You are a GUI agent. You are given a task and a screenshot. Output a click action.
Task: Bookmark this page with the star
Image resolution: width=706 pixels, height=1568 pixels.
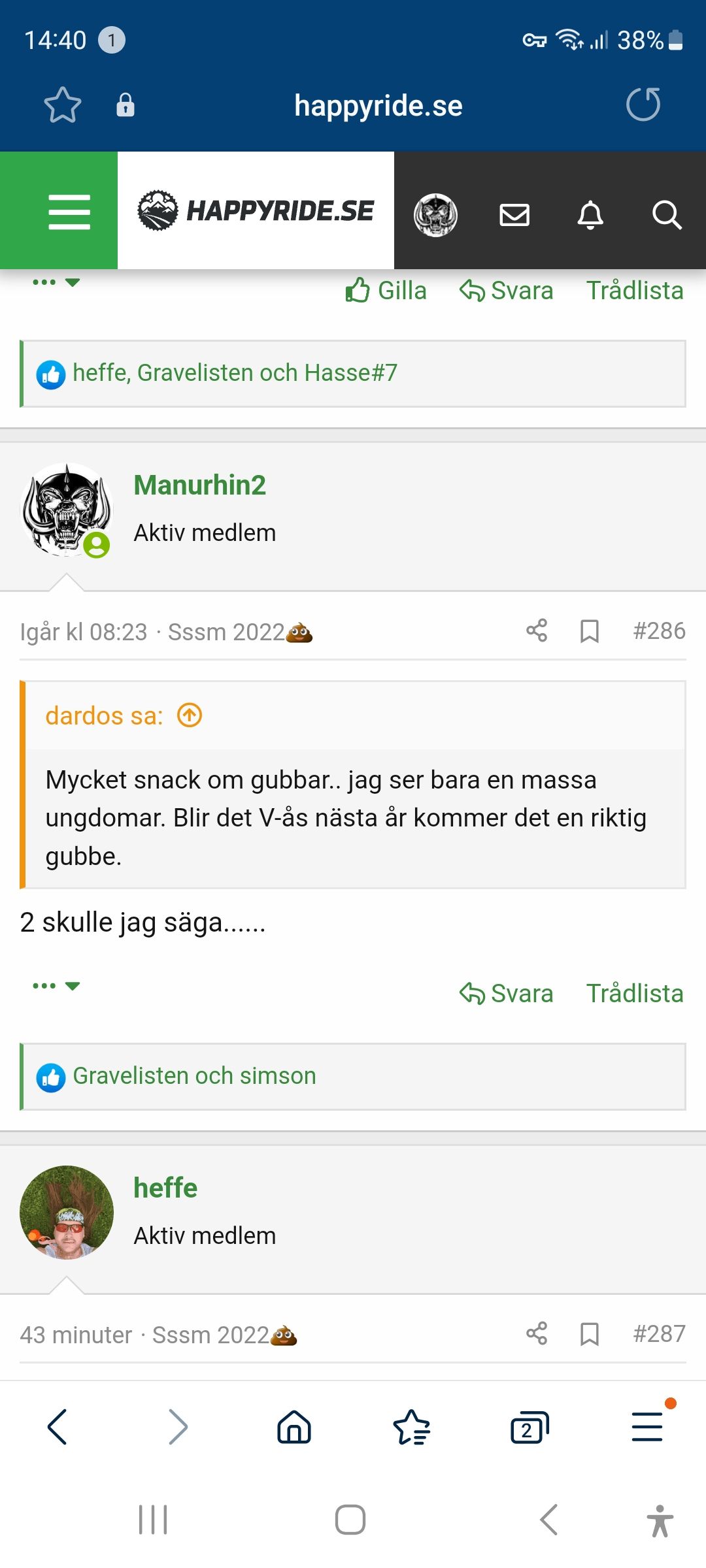(x=63, y=105)
